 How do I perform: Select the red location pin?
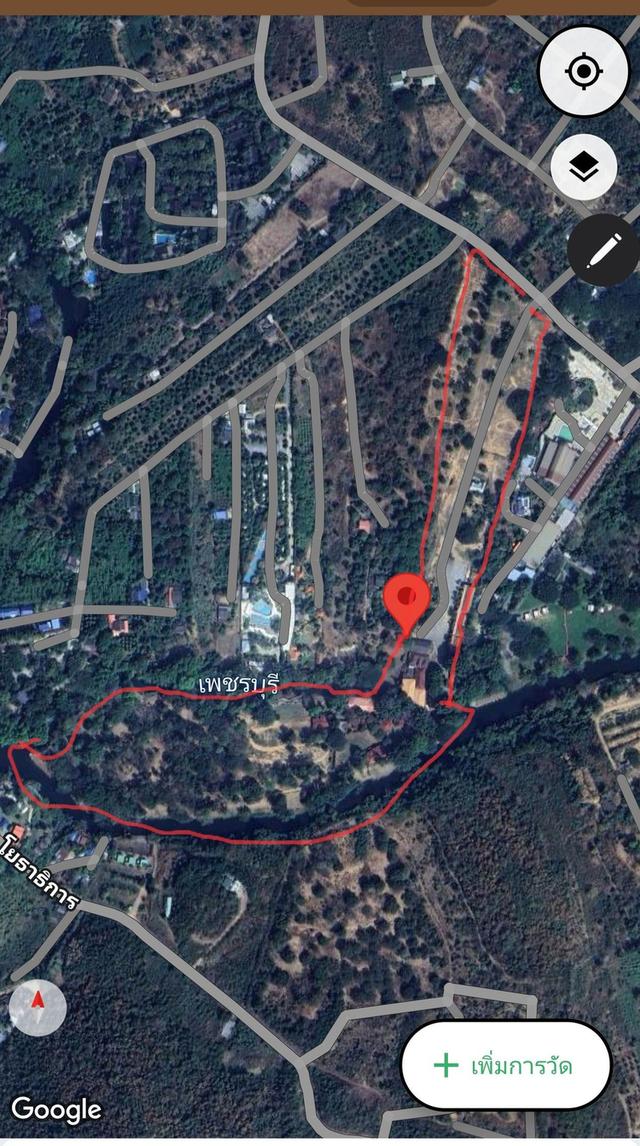[x=407, y=600]
